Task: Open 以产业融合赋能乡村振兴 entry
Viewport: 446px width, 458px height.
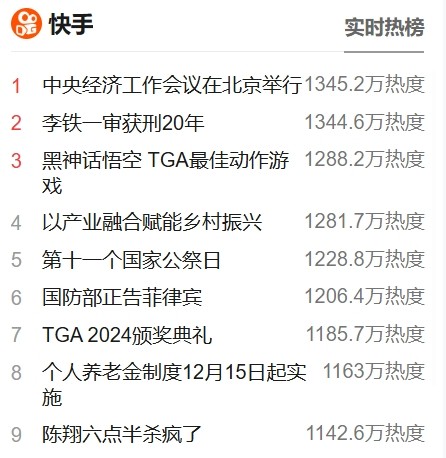Action: (152, 222)
